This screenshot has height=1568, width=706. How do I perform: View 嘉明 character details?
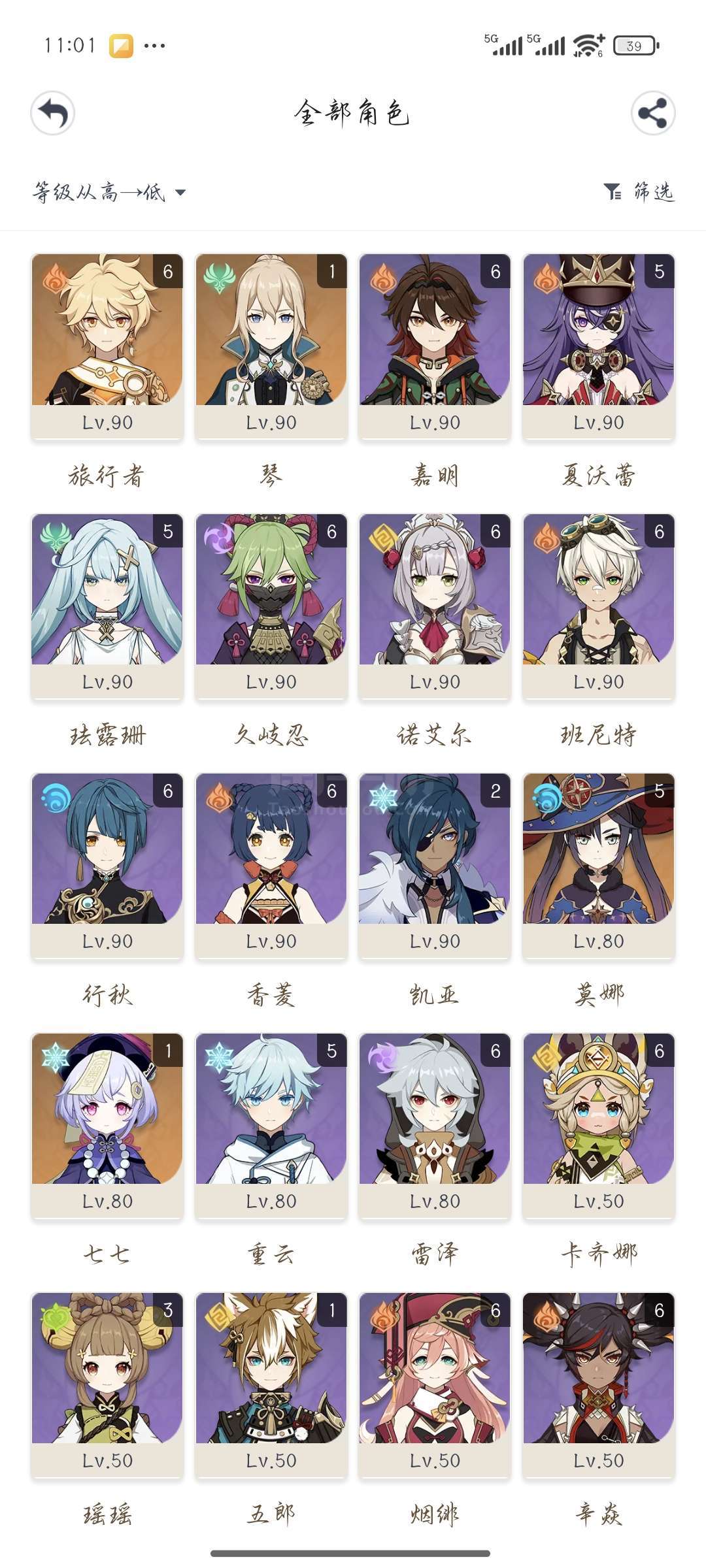tap(435, 346)
